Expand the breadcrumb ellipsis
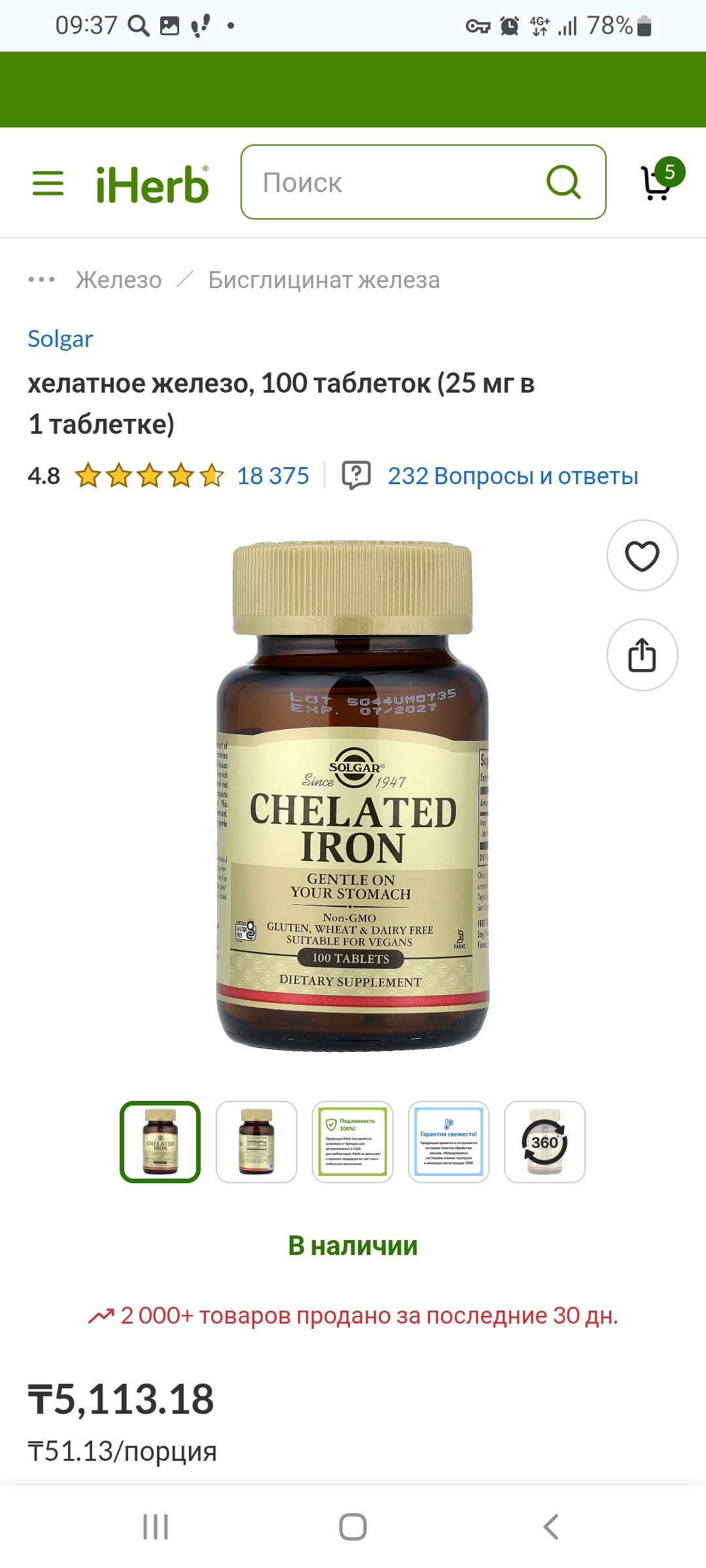This screenshot has width=706, height=1568. pyautogui.click(x=41, y=280)
